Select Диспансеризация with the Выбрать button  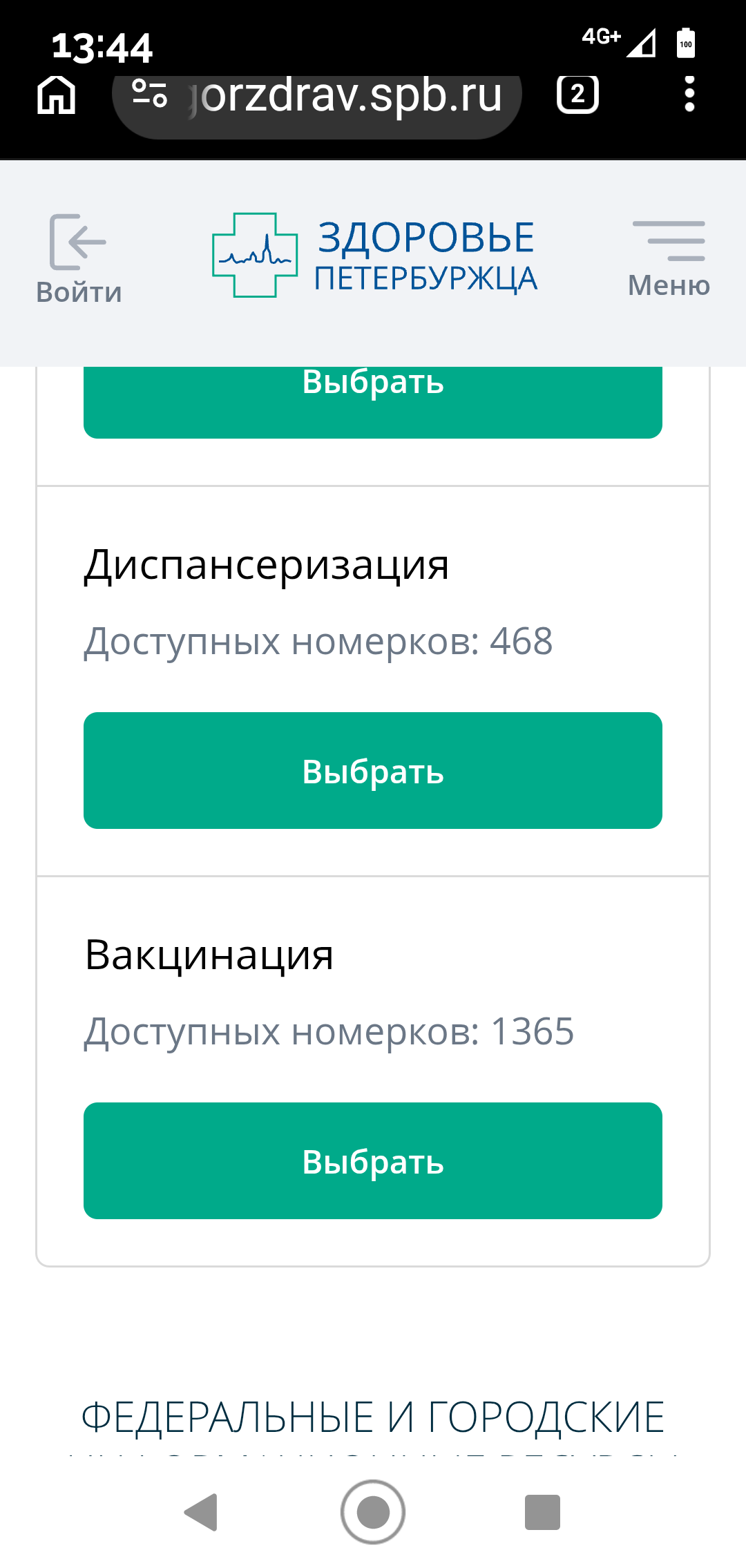click(373, 770)
